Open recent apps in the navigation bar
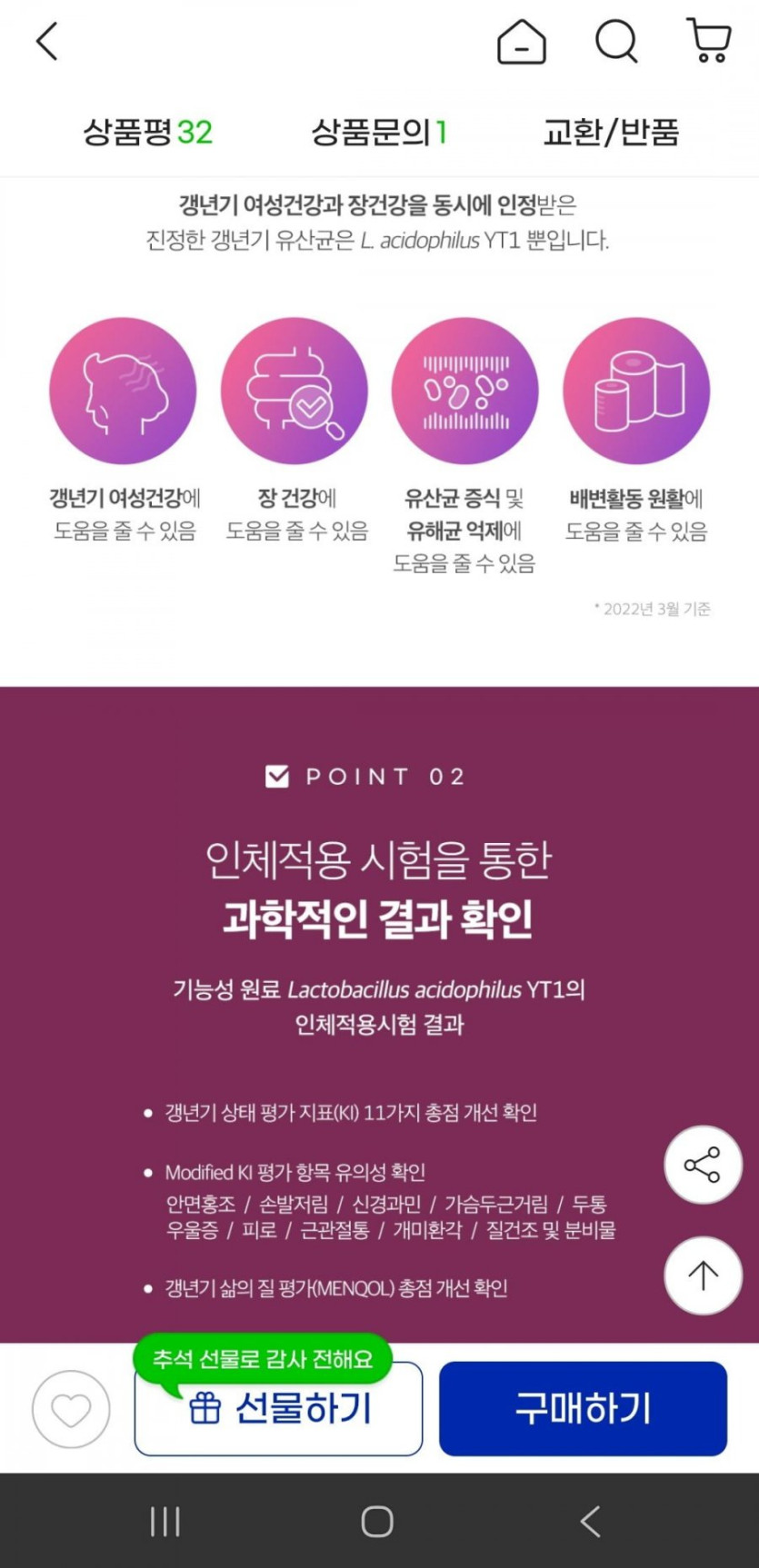 (165, 1522)
